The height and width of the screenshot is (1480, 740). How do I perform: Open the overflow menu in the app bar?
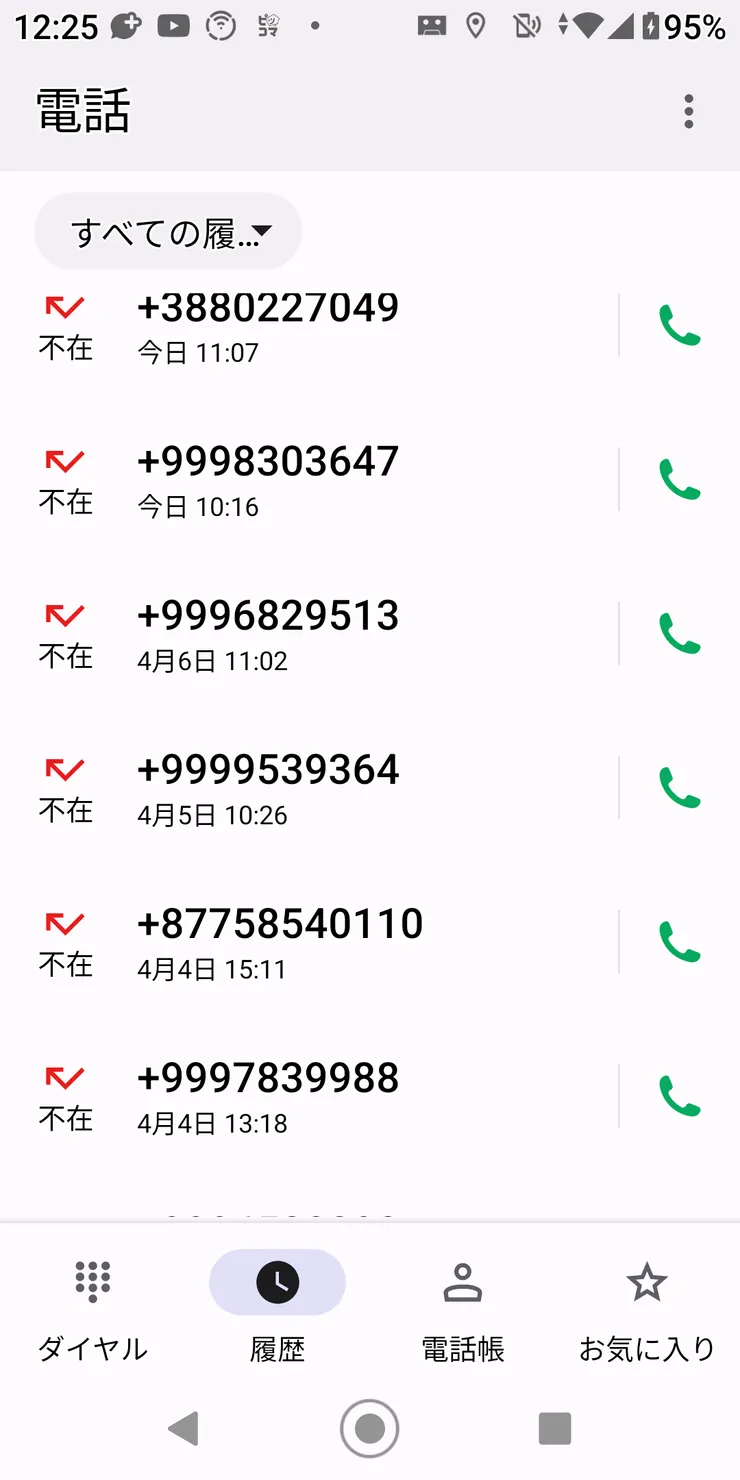[x=688, y=111]
